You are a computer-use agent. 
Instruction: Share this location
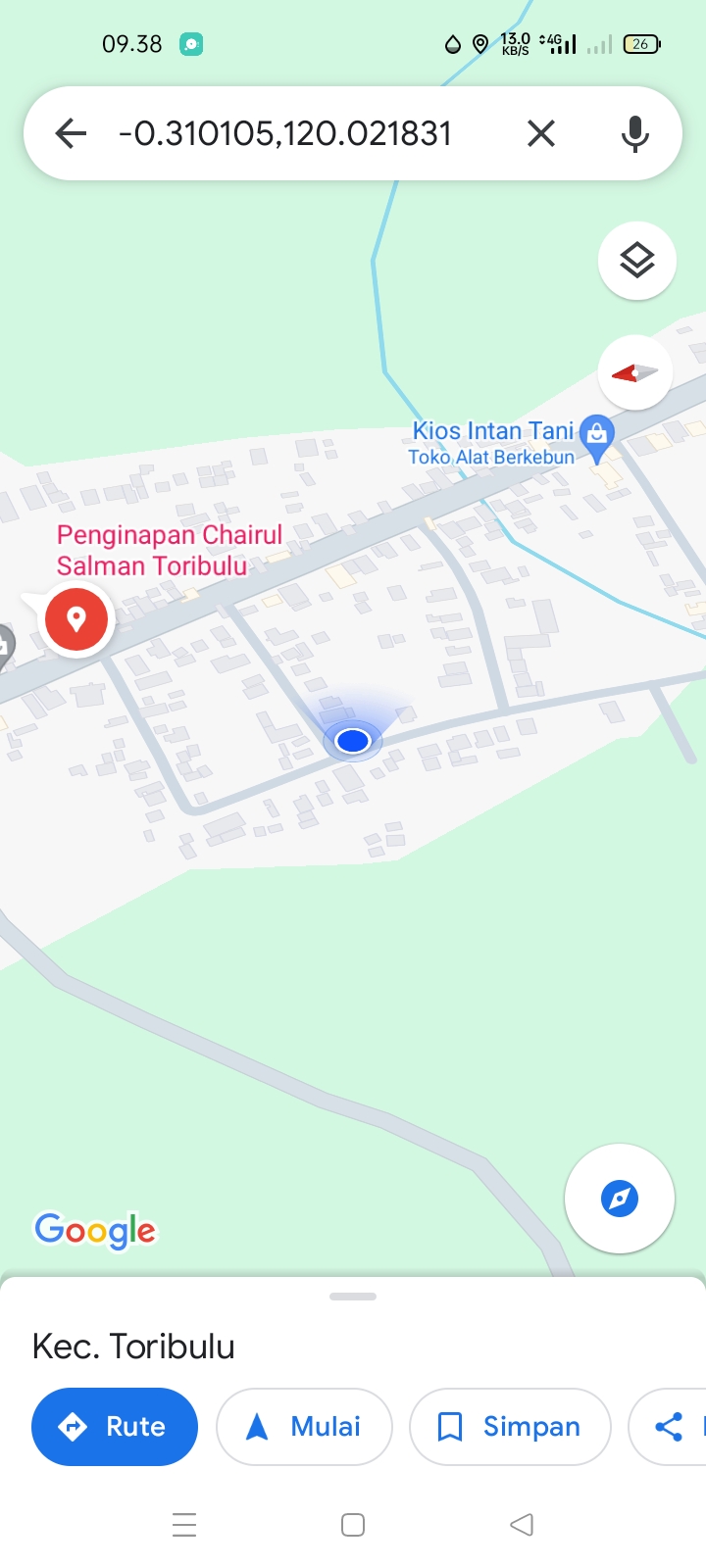[669, 1427]
